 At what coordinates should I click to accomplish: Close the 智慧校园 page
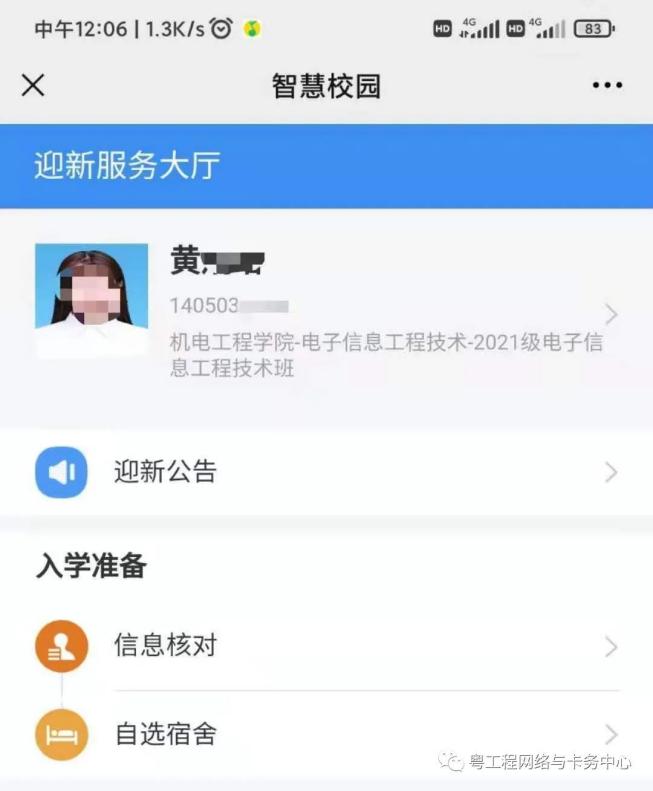tap(33, 85)
